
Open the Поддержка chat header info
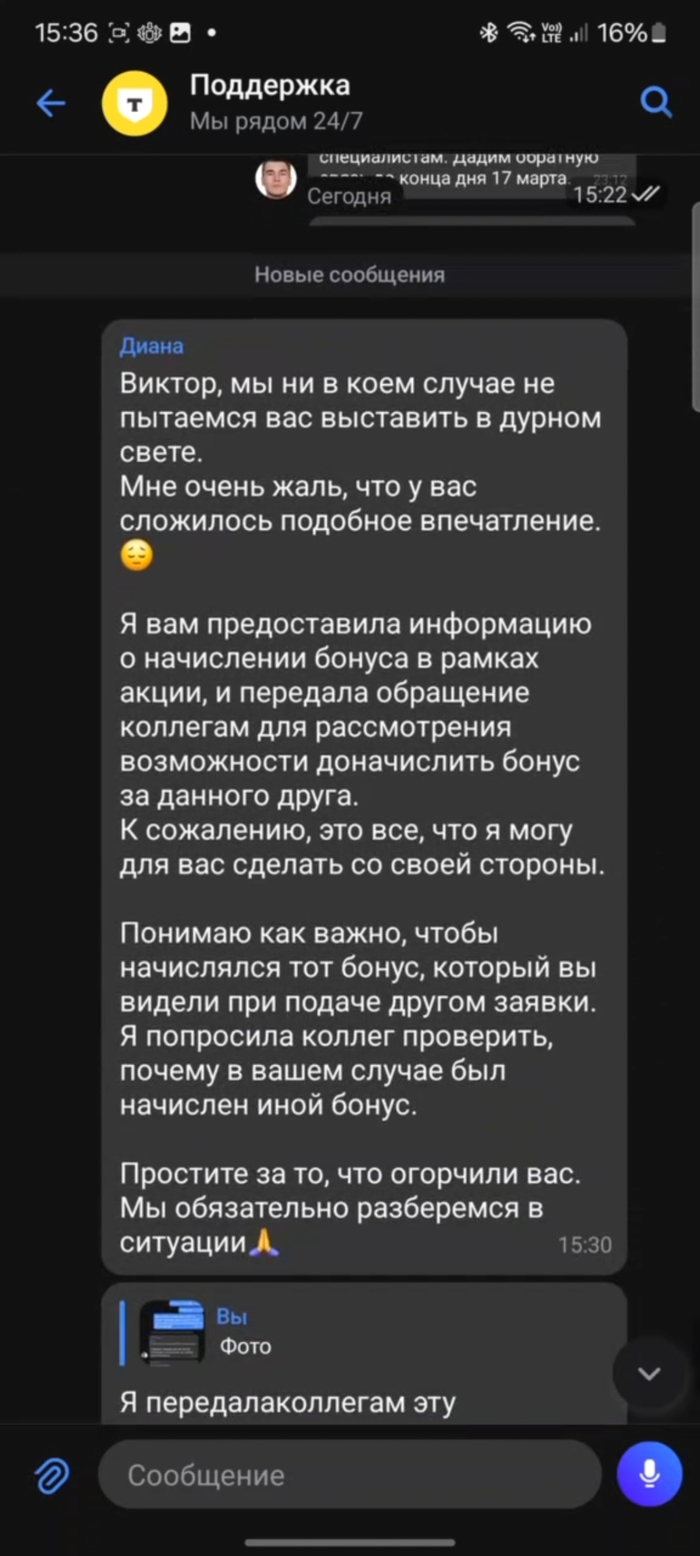tap(270, 103)
